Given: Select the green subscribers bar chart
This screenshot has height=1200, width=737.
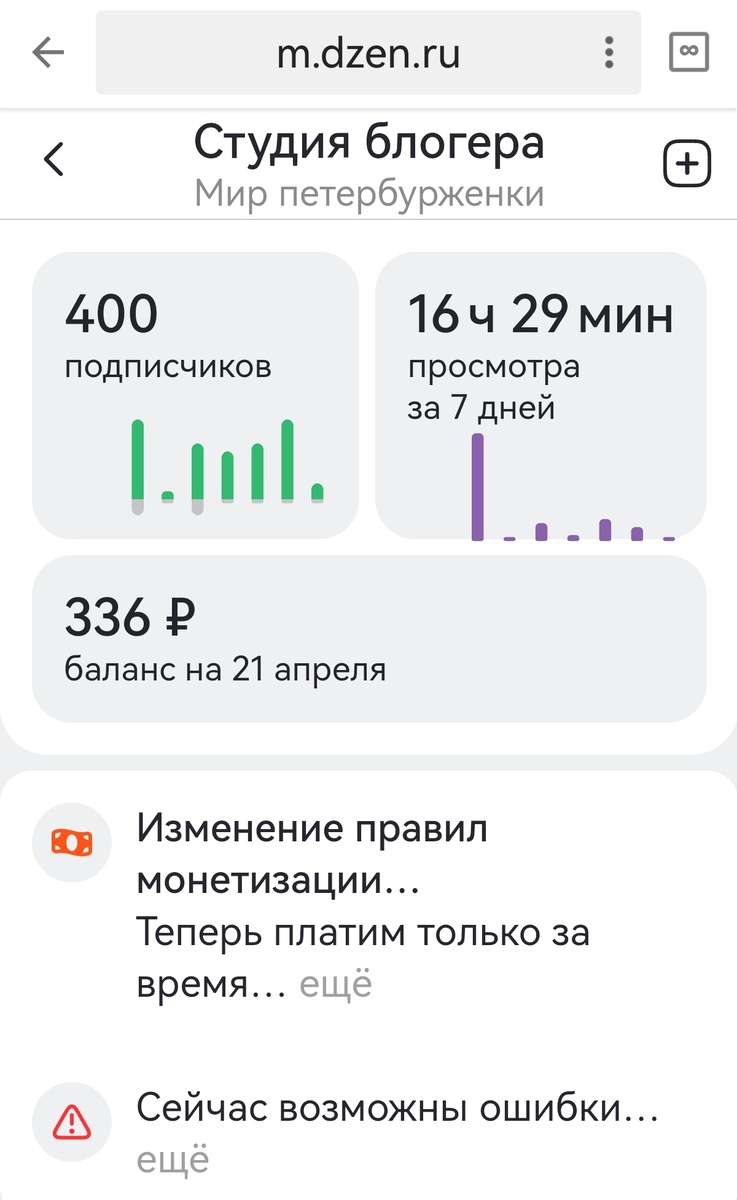Looking at the screenshot, I should pyautogui.click(x=225, y=465).
